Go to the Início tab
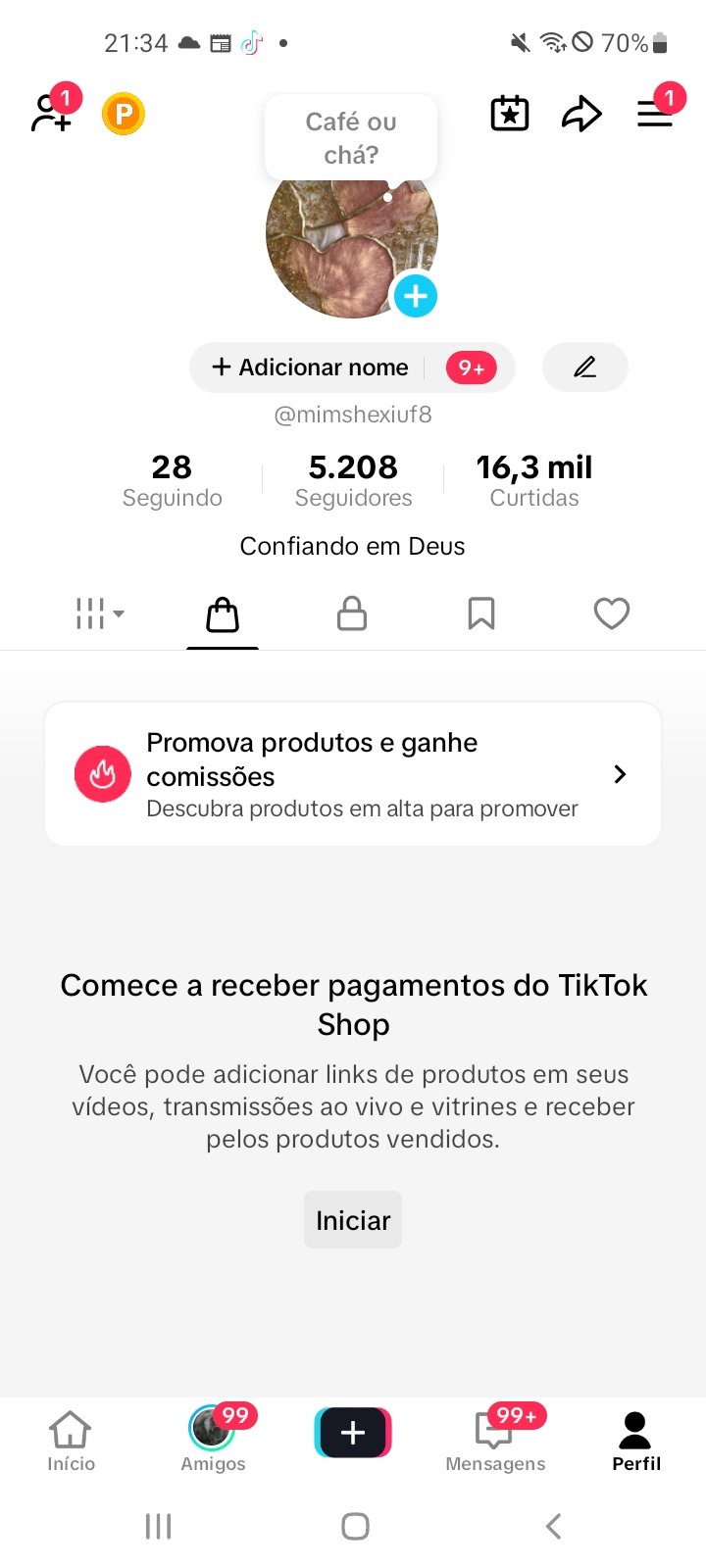 tap(71, 1441)
